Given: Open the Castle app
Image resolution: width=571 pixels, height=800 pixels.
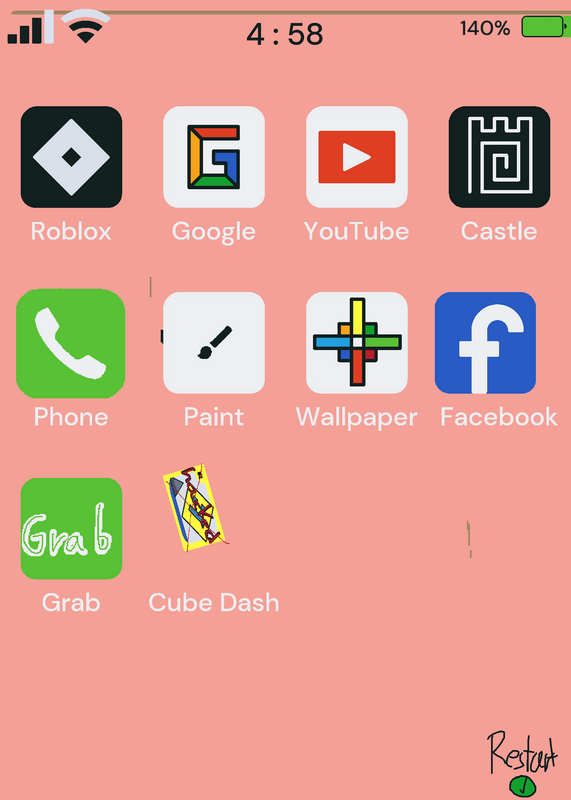Looking at the screenshot, I should [500, 157].
